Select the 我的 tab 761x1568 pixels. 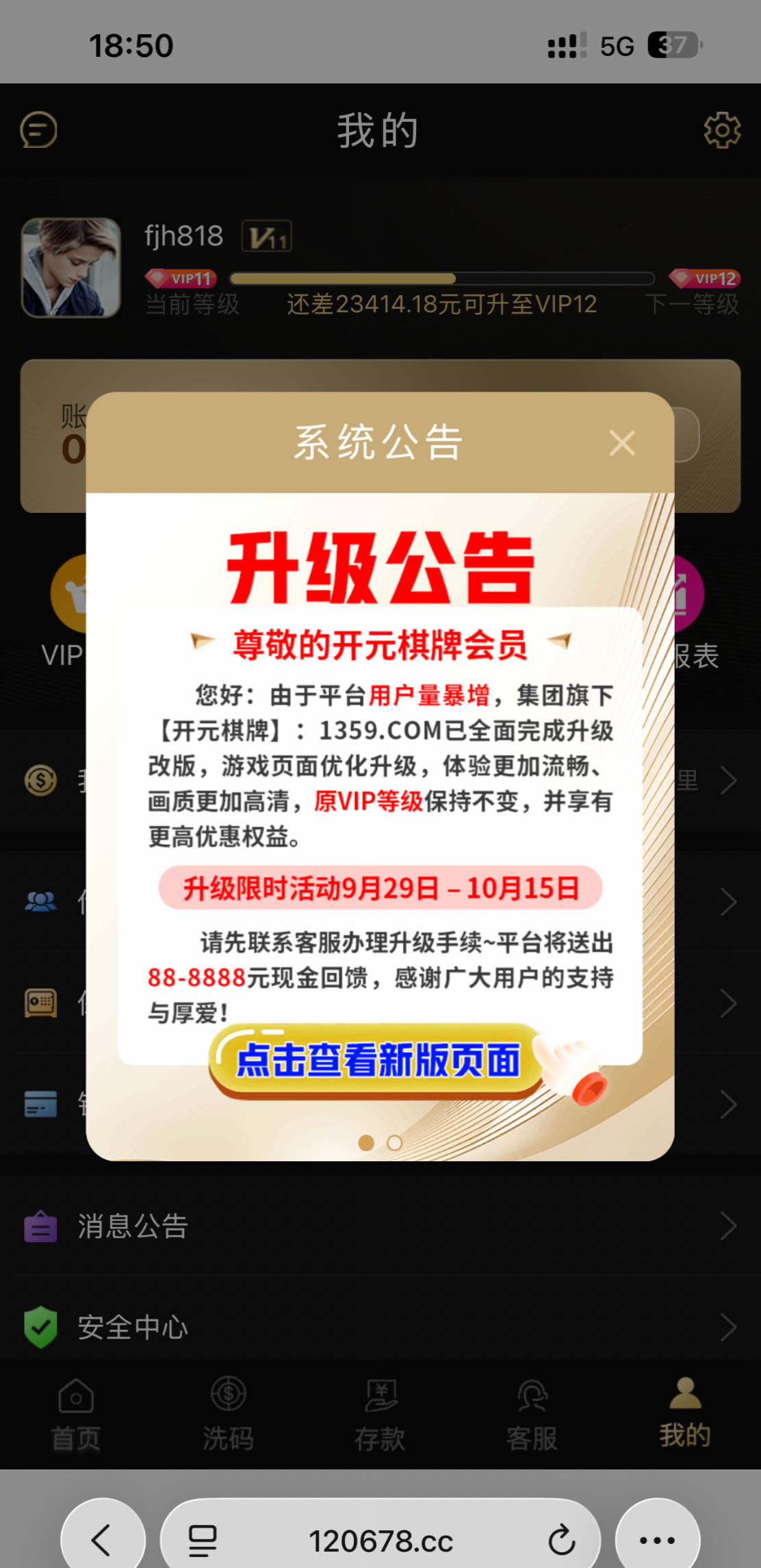(684, 1415)
